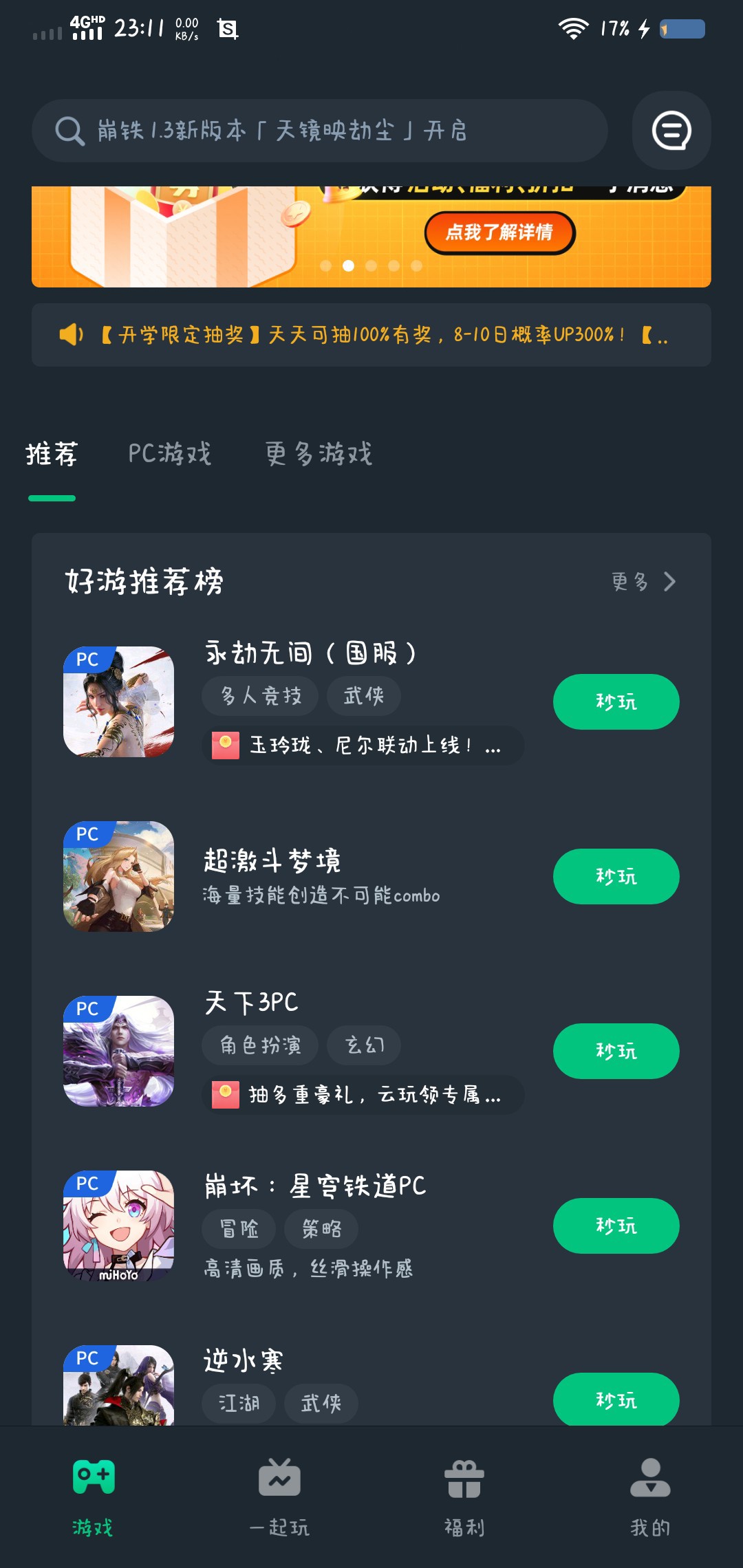
Task: Open 永劫无间（国服）game thumbnail
Action: pos(118,701)
